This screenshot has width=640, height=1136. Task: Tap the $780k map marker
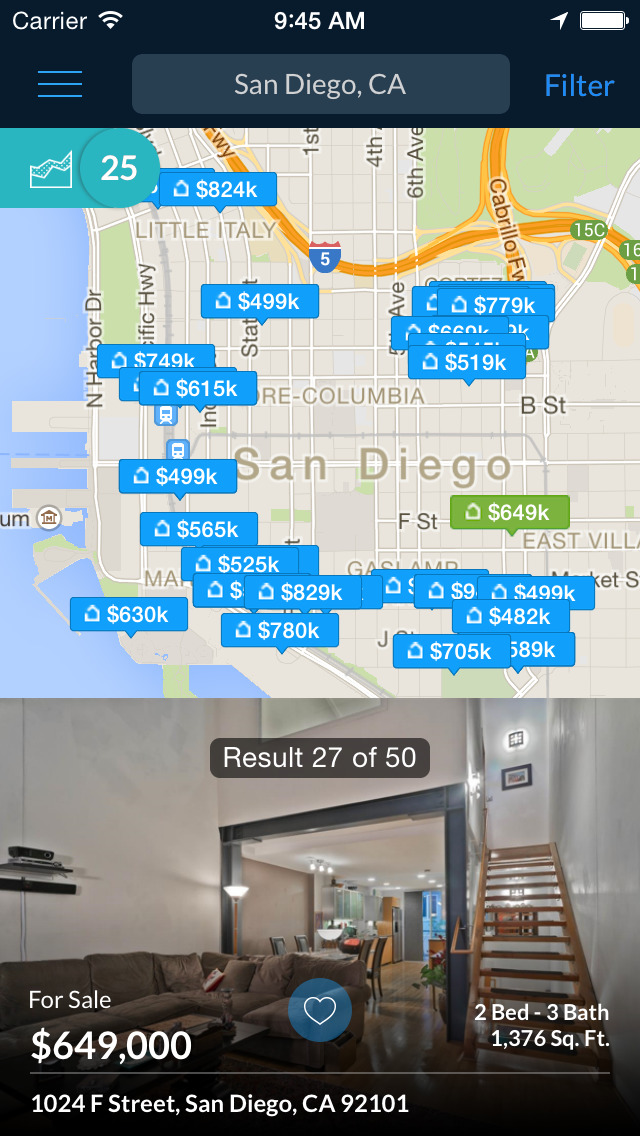click(280, 630)
